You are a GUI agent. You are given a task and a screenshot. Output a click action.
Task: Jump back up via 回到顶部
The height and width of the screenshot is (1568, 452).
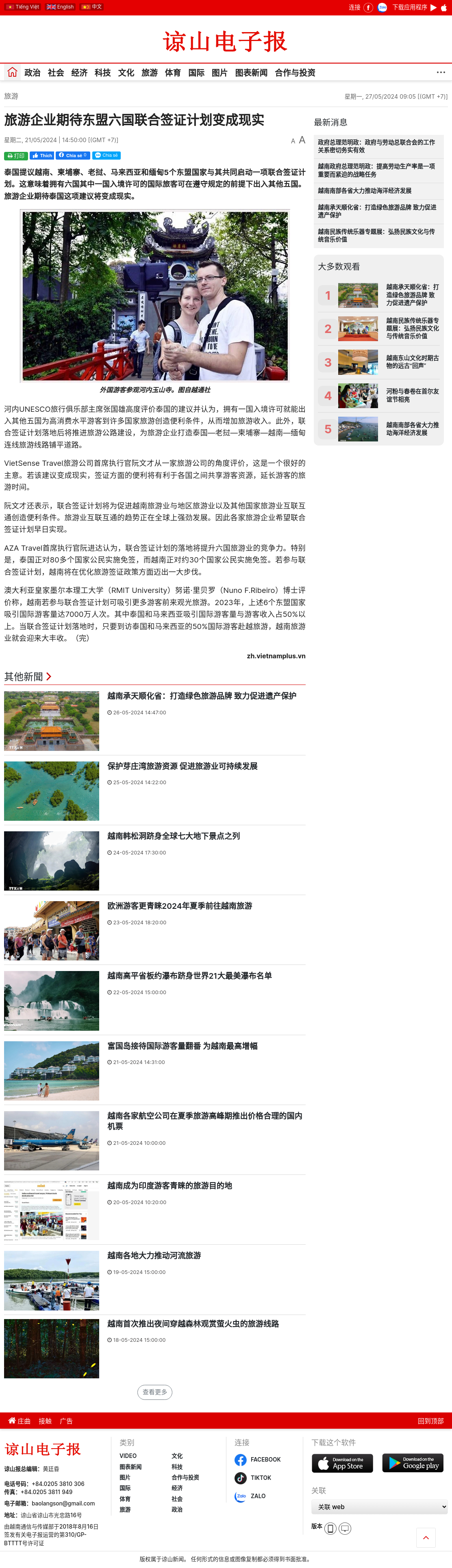(x=430, y=1421)
